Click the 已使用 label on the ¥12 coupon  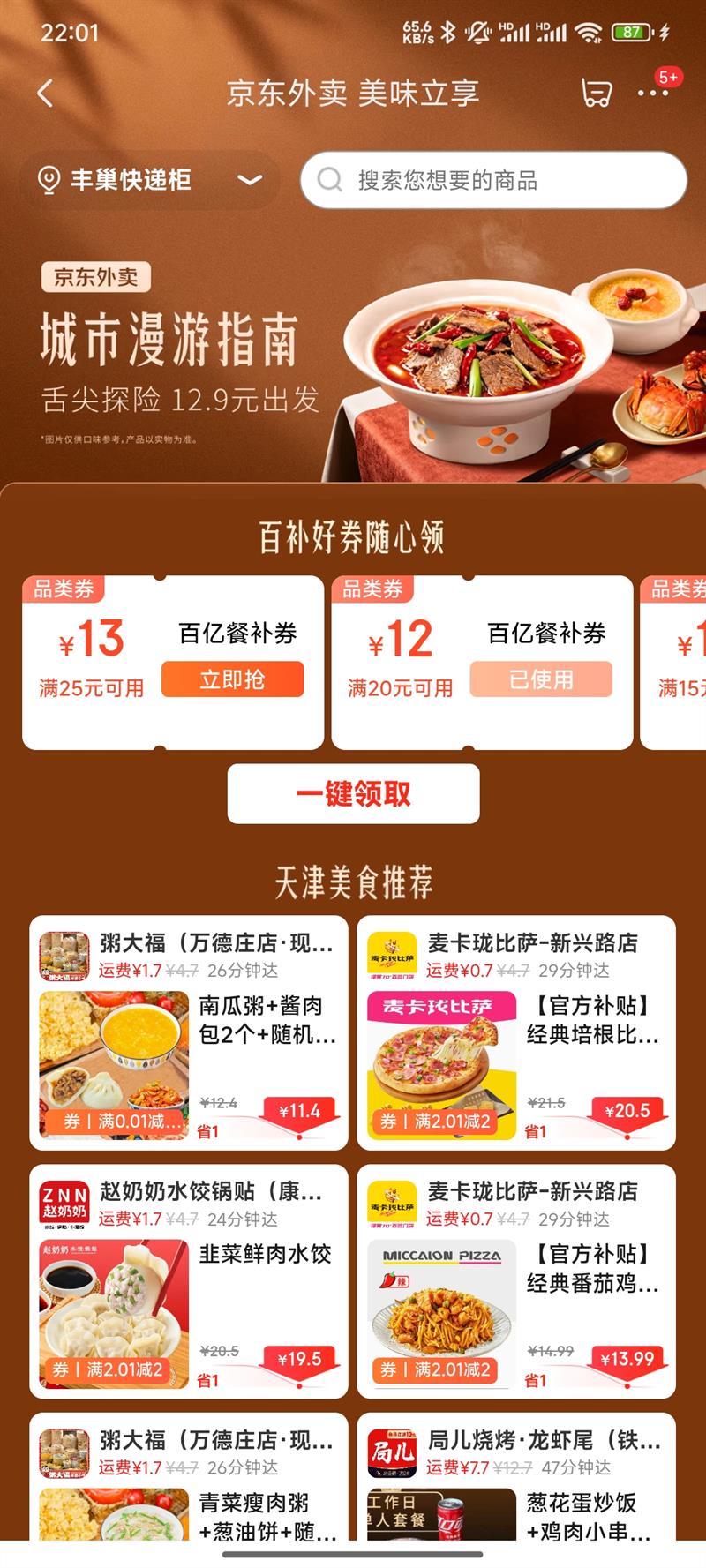pyautogui.click(x=541, y=679)
